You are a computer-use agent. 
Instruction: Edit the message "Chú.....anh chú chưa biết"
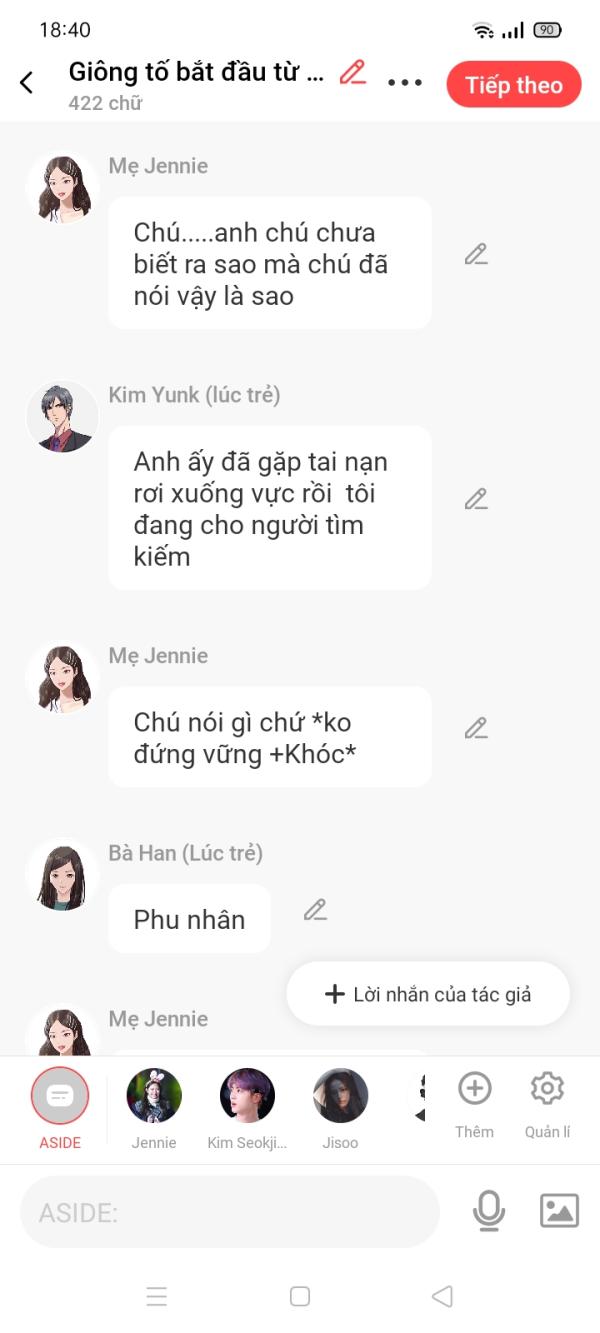476,255
